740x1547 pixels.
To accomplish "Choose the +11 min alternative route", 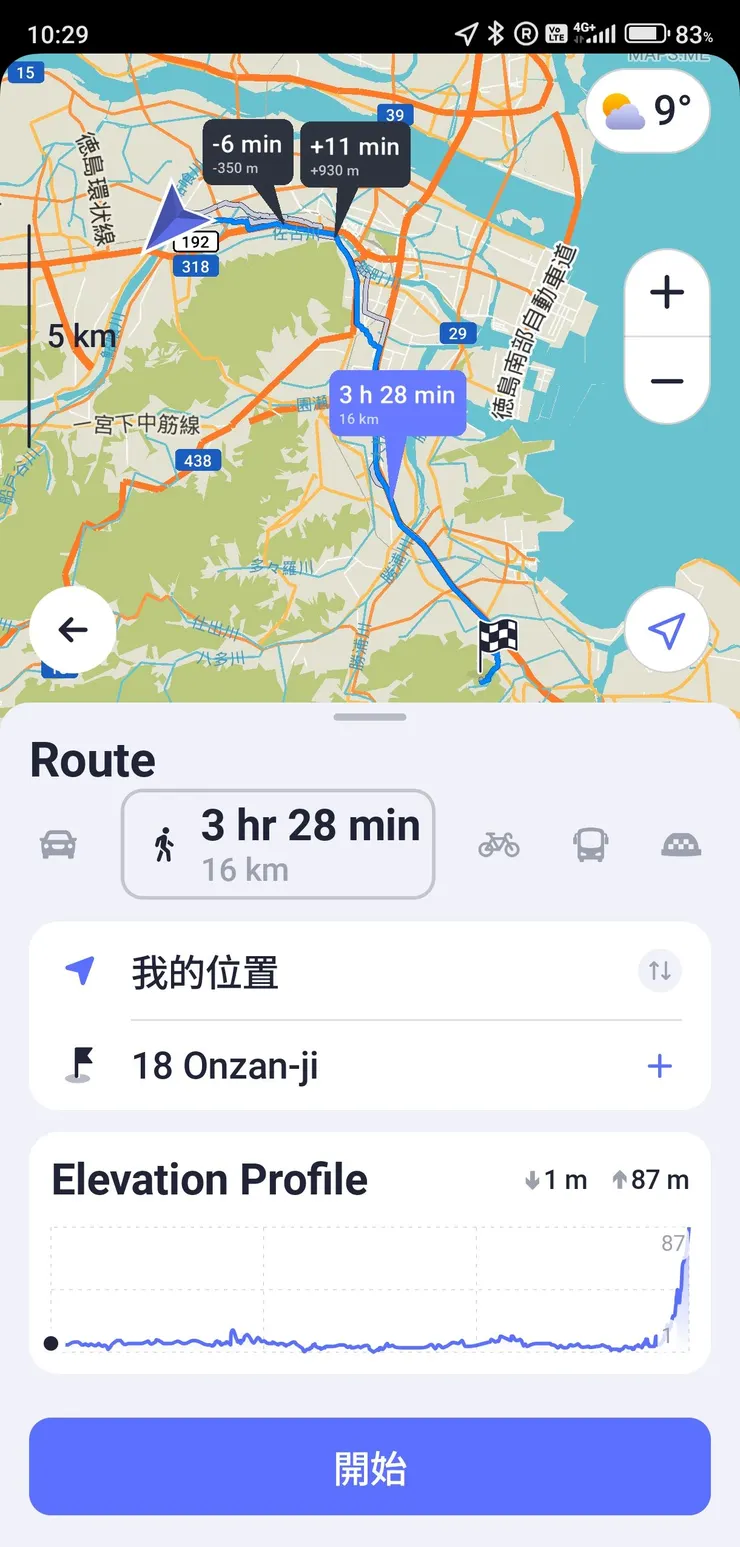I will [355, 152].
